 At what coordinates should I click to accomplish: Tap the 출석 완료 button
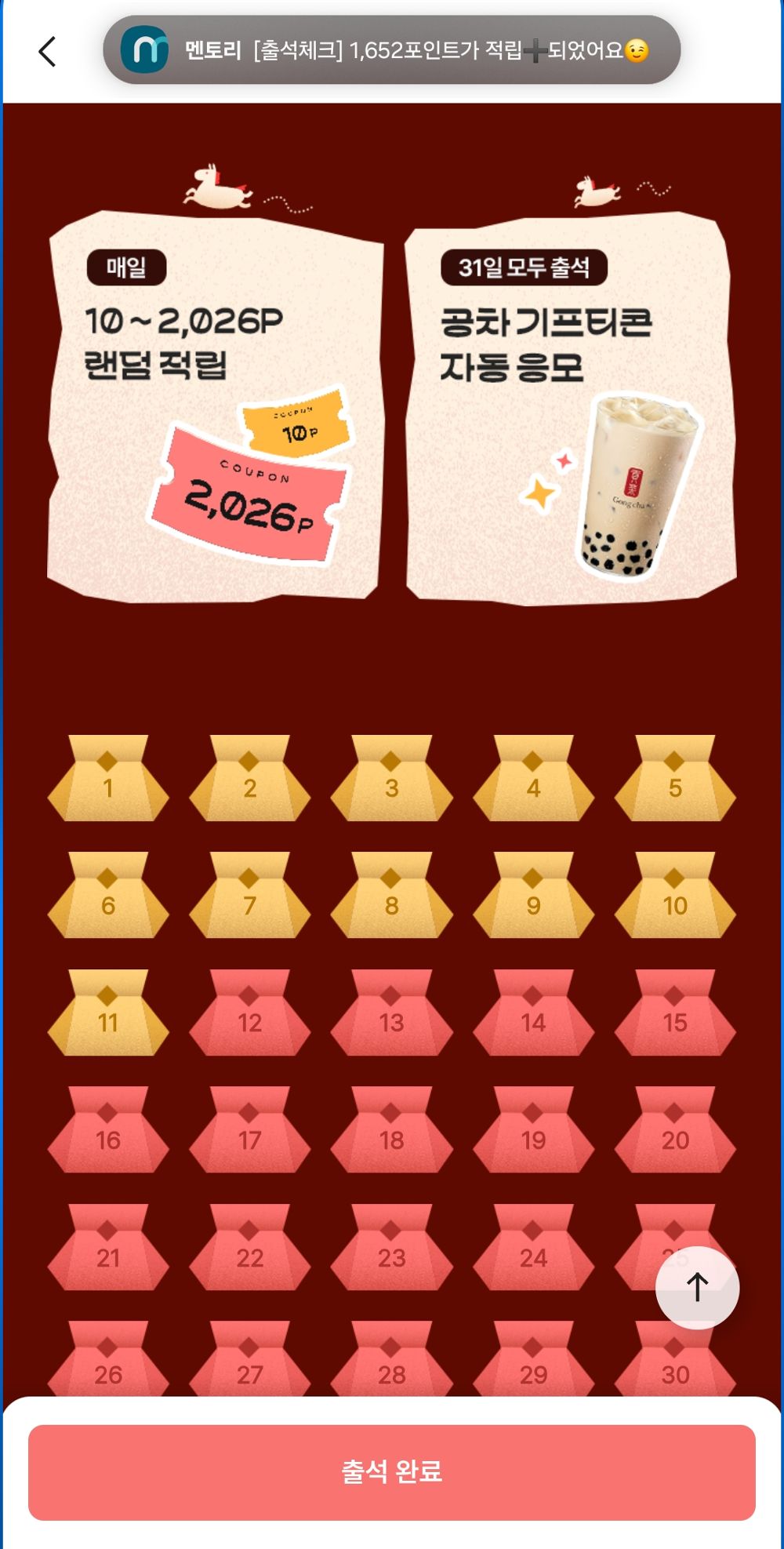pyautogui.click(x=391, y=1472)
